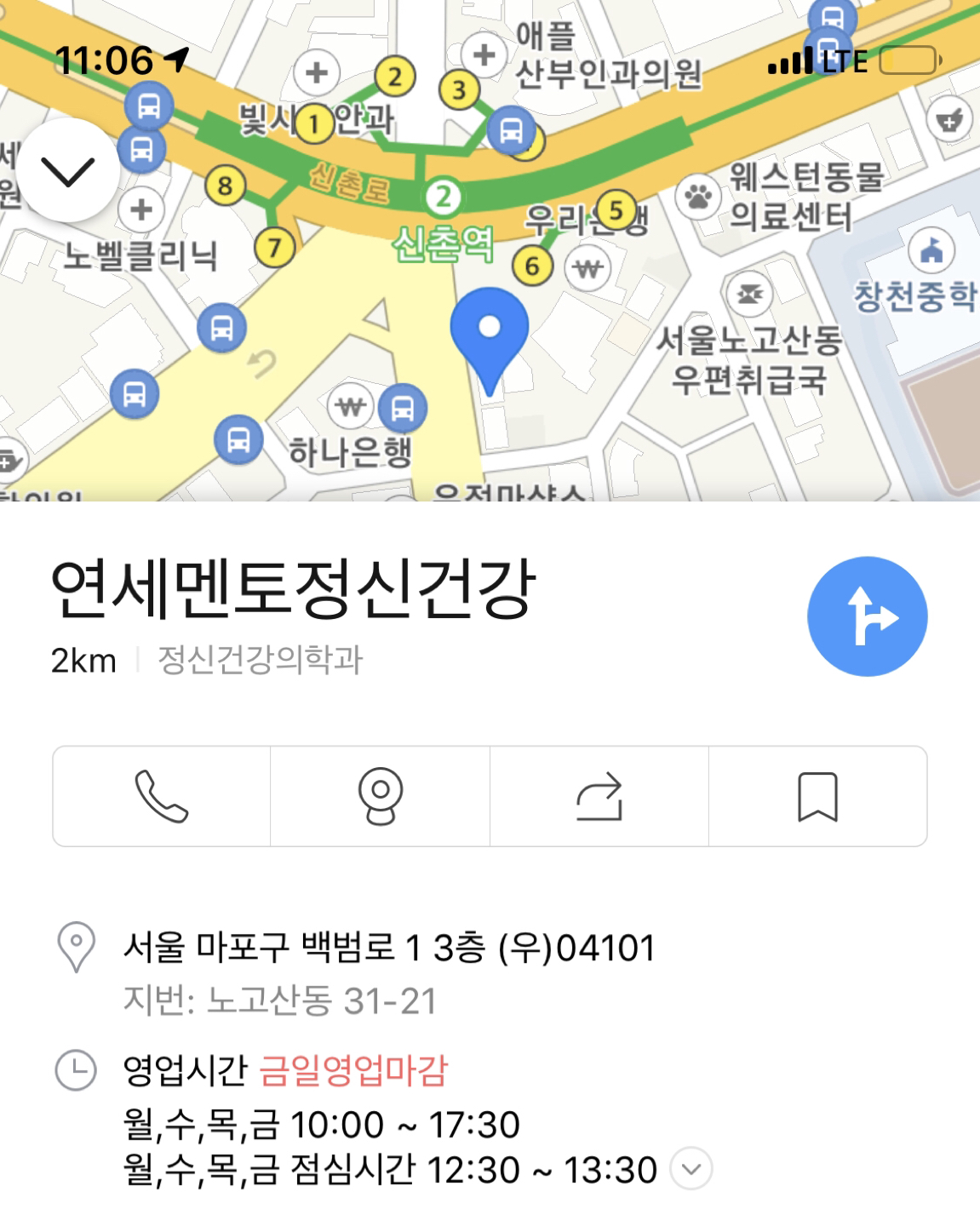Share this place
The height and width of the screenshot is (1226, 980).
pos(599,796)
